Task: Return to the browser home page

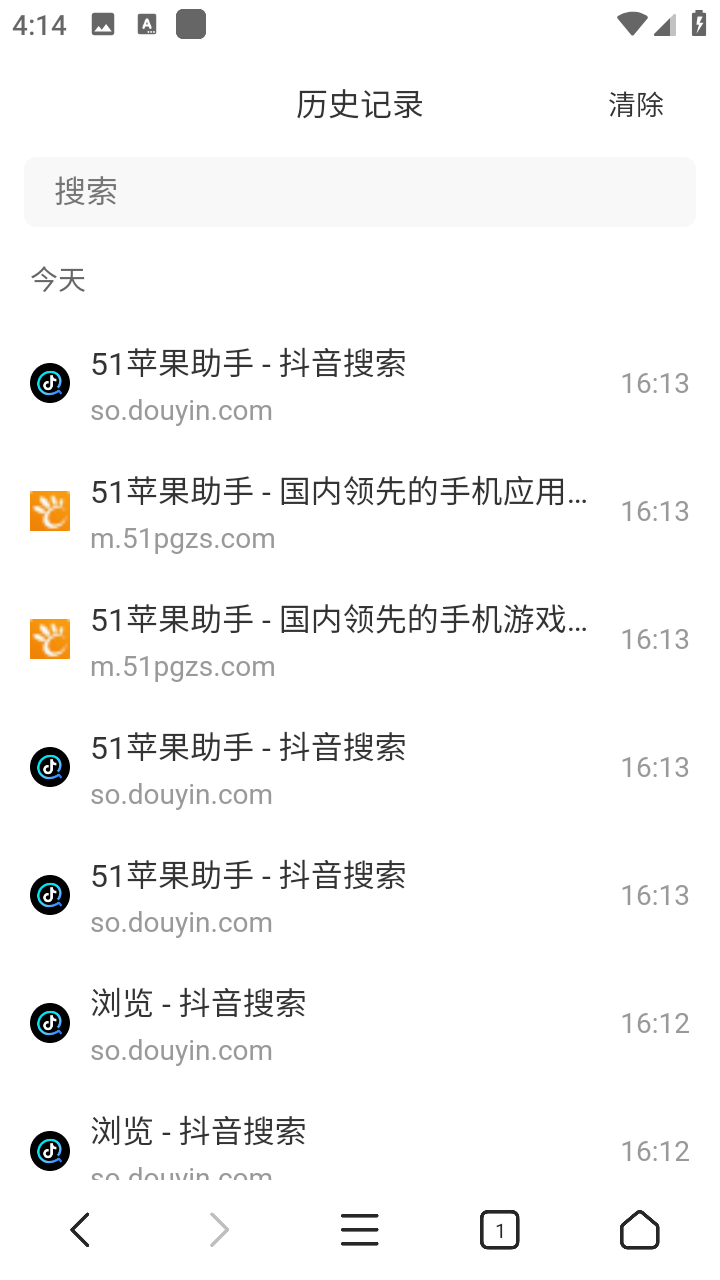Action: point(640,1230)
